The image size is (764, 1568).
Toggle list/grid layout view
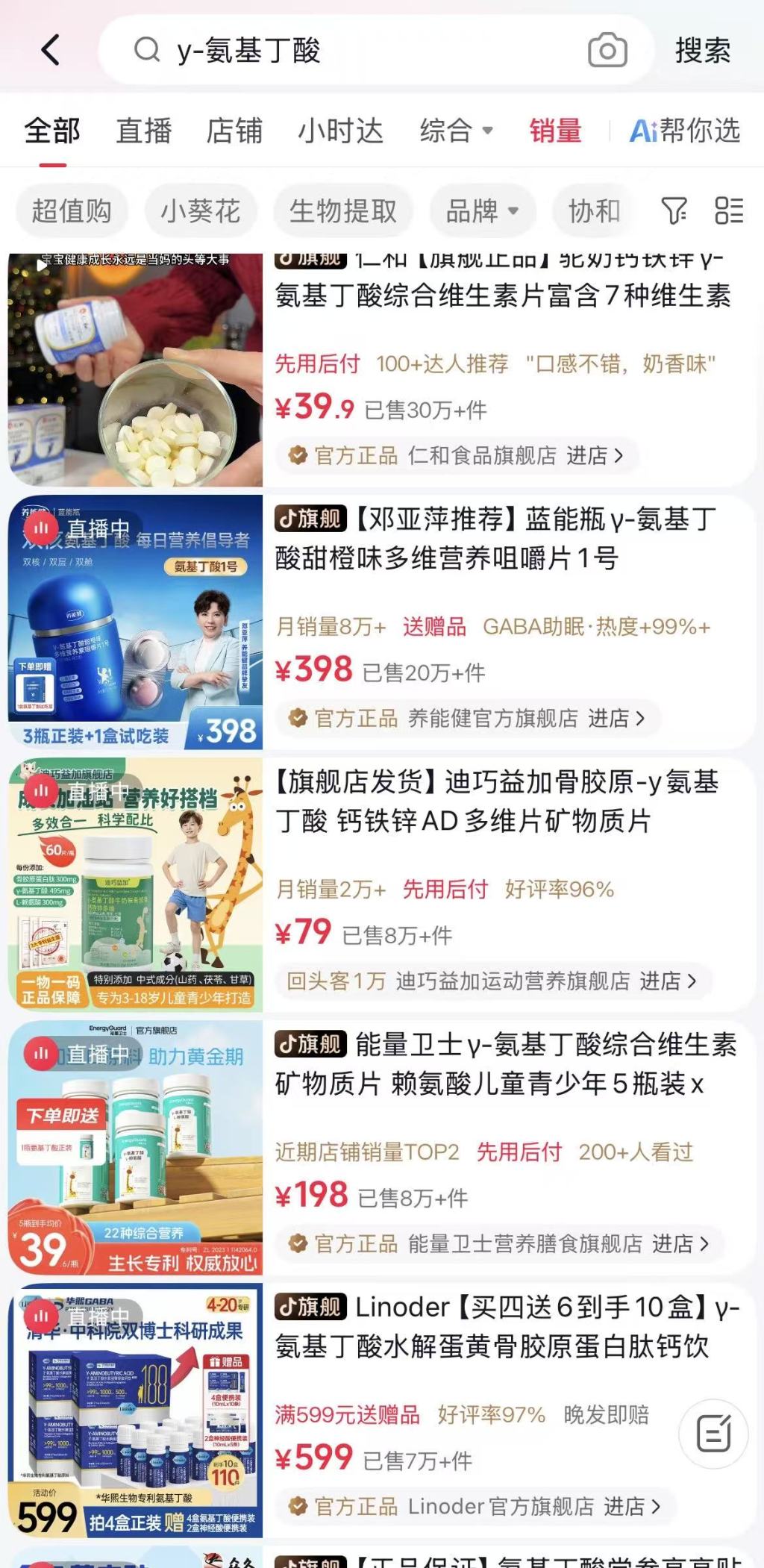pyautogui.click(x=728, y=211)
